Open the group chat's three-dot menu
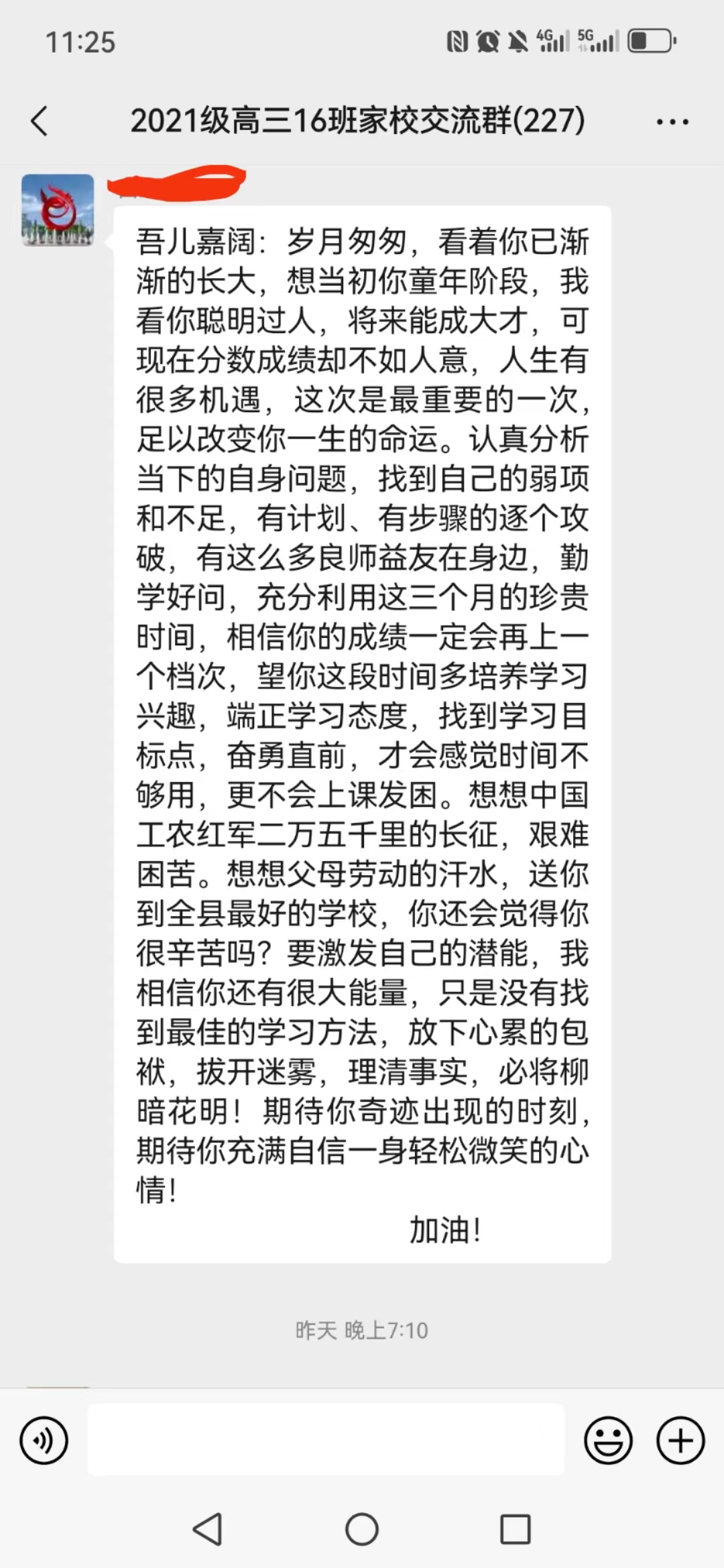The image size is (724, 1568). click(x=672, y=122)
